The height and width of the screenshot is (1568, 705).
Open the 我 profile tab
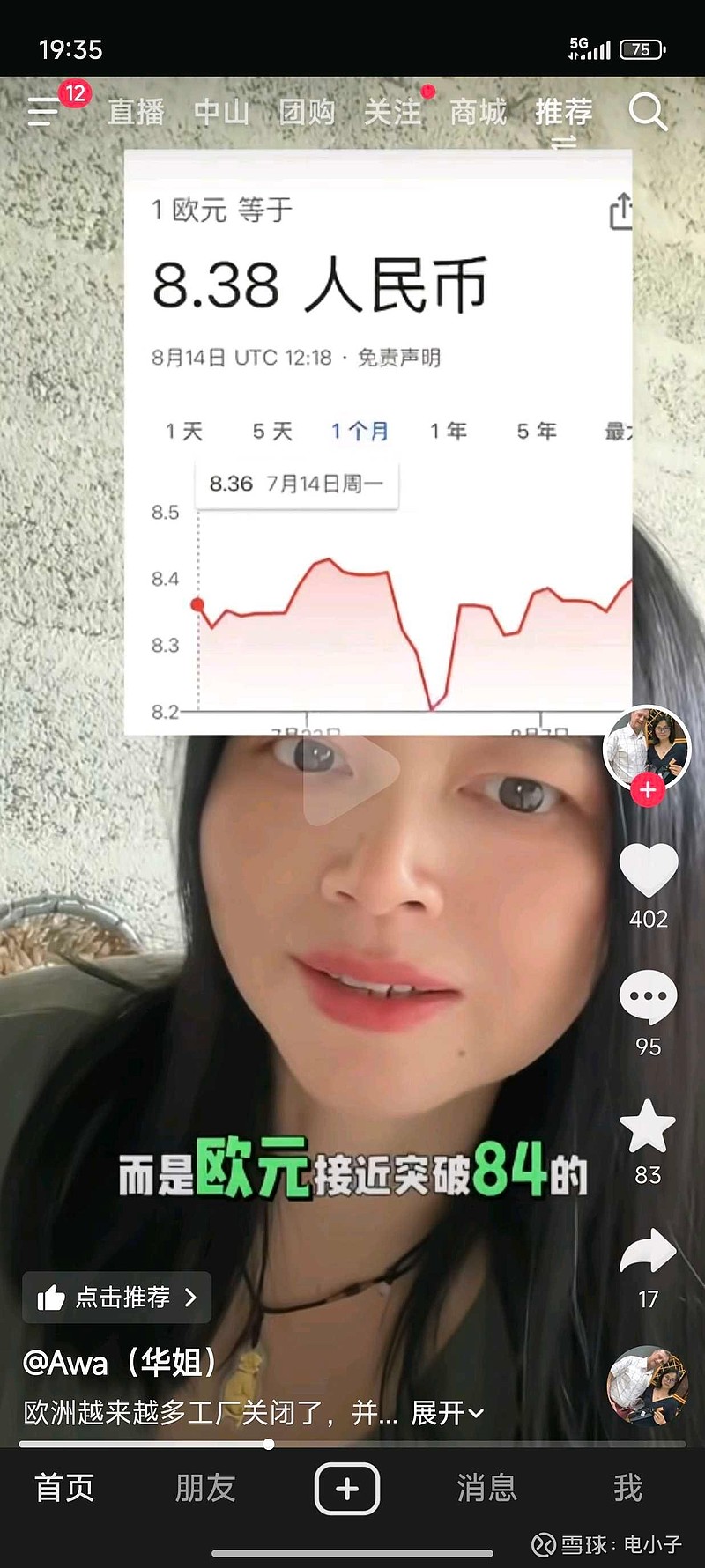coord(627,1488)
